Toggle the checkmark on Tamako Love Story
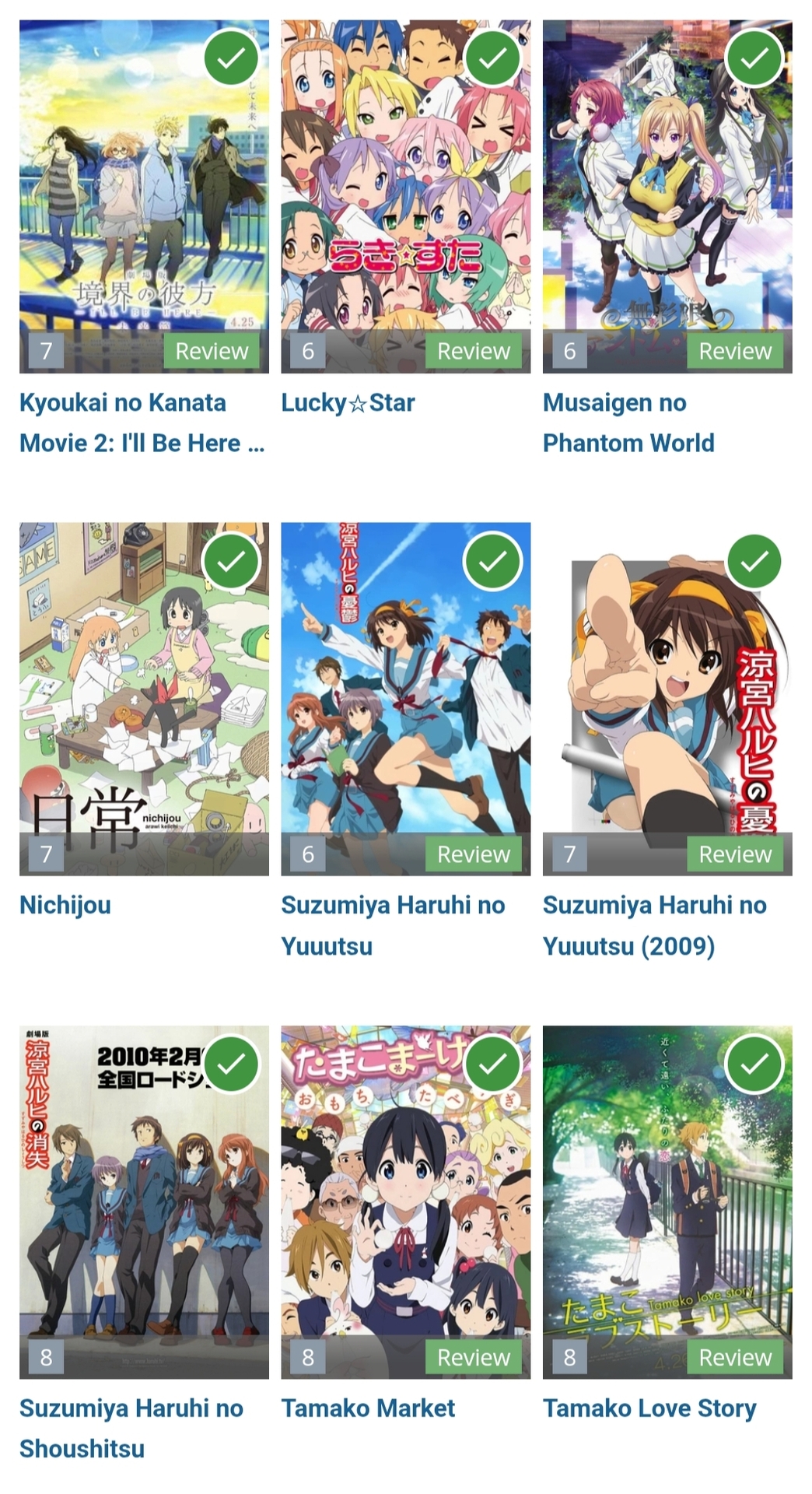 pos(754,1064)
